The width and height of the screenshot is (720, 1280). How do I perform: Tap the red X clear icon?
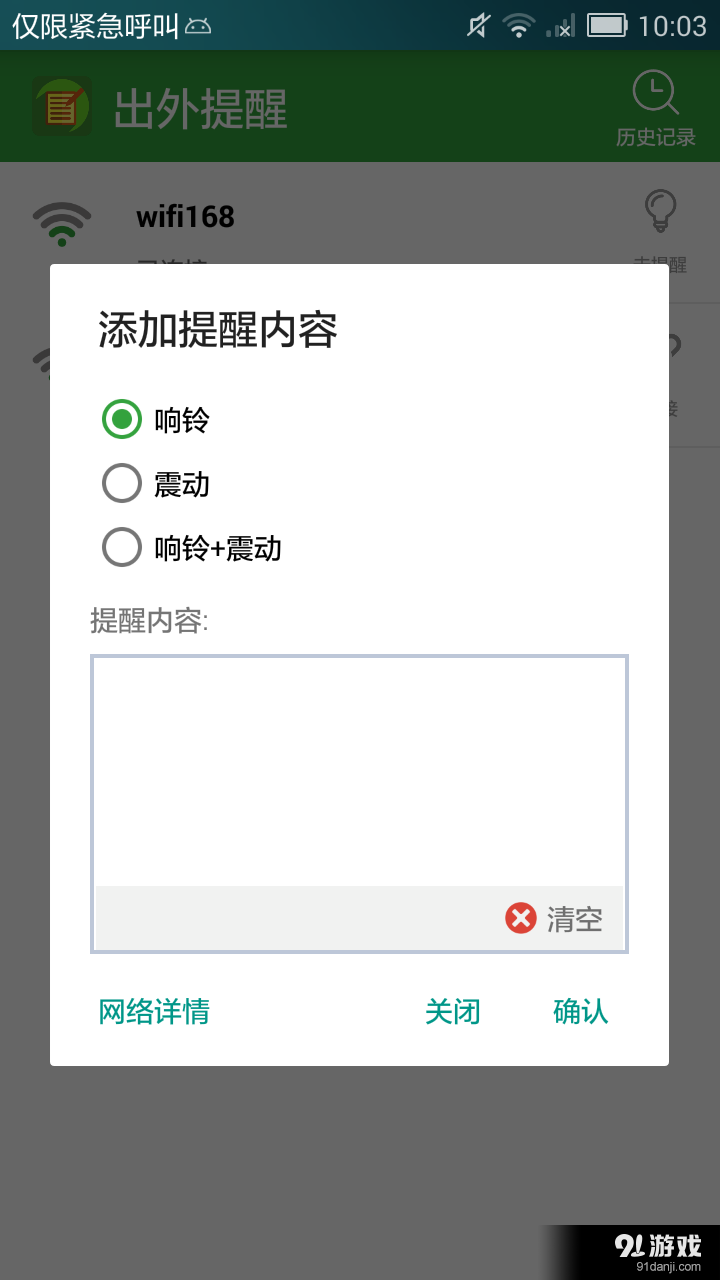pos(520,918)
